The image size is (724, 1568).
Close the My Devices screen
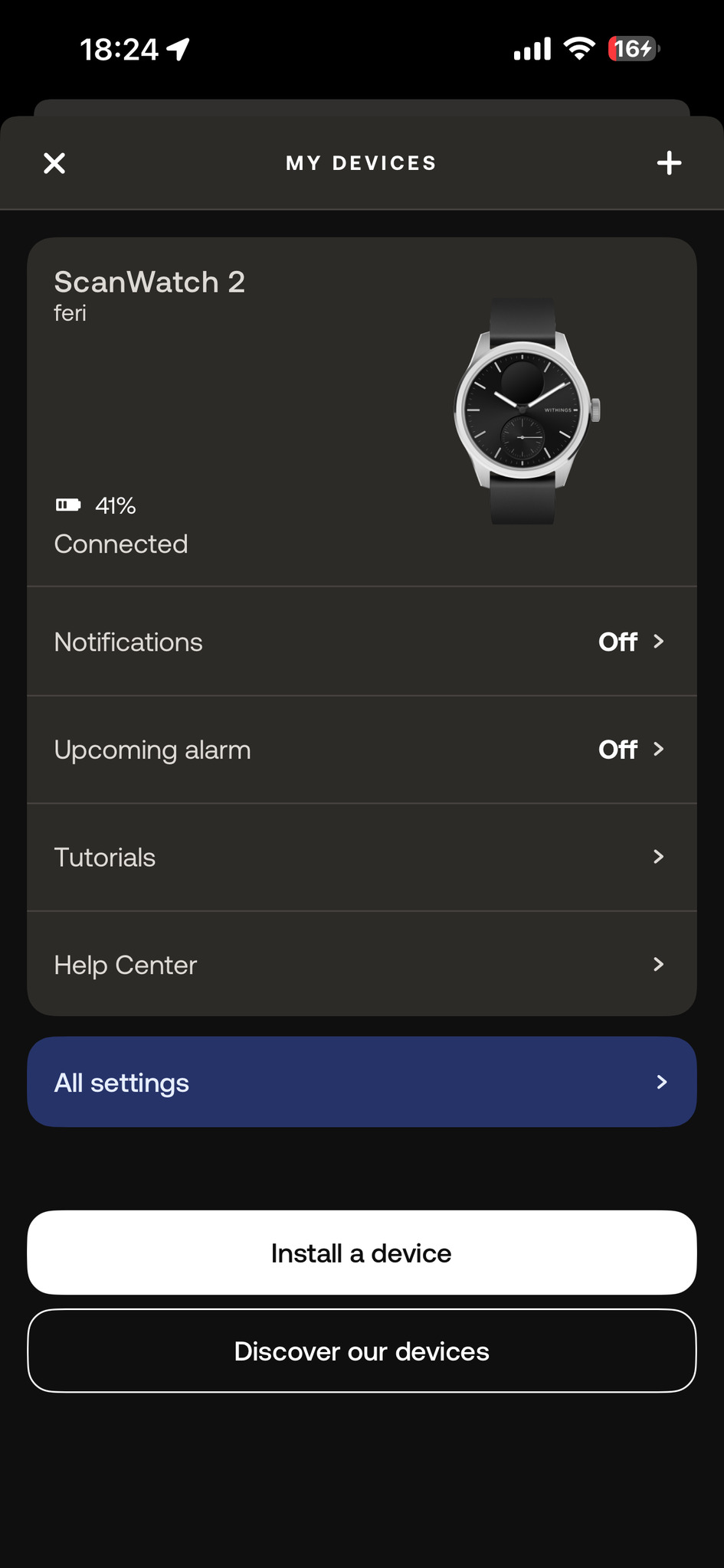coord(54,163)
